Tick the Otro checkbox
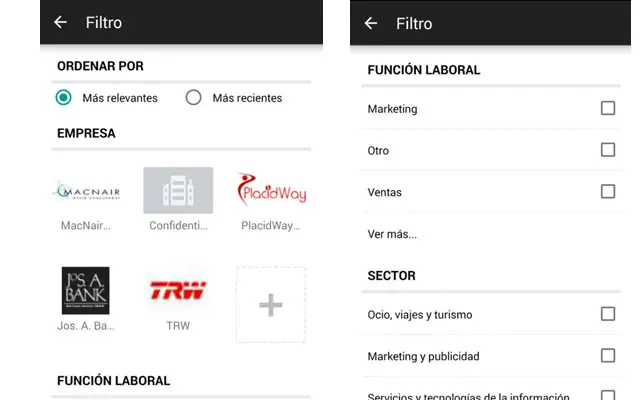Image resolution: width=640 pixels, height=400 pixels. tap(608, 150)
